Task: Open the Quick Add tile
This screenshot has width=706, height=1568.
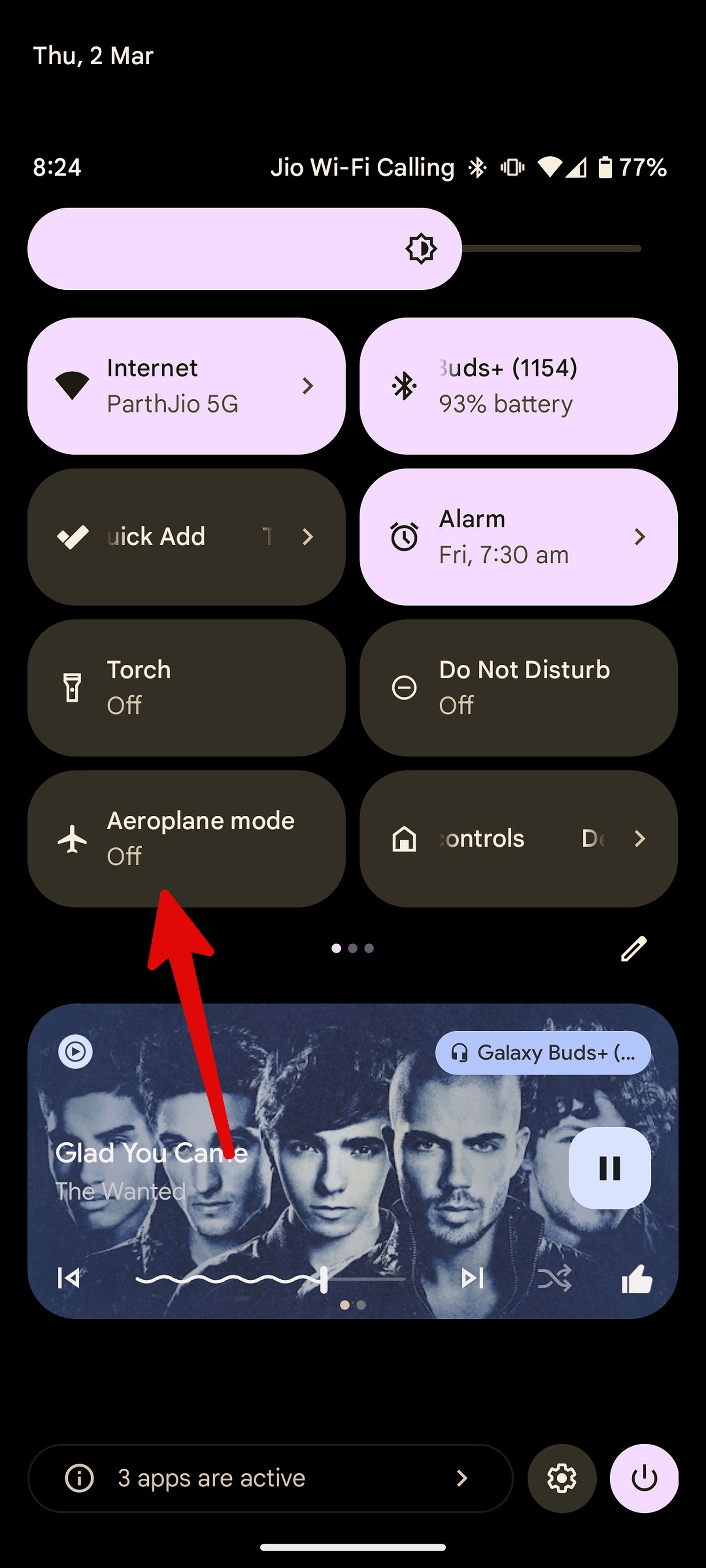Action: (186, 537)
